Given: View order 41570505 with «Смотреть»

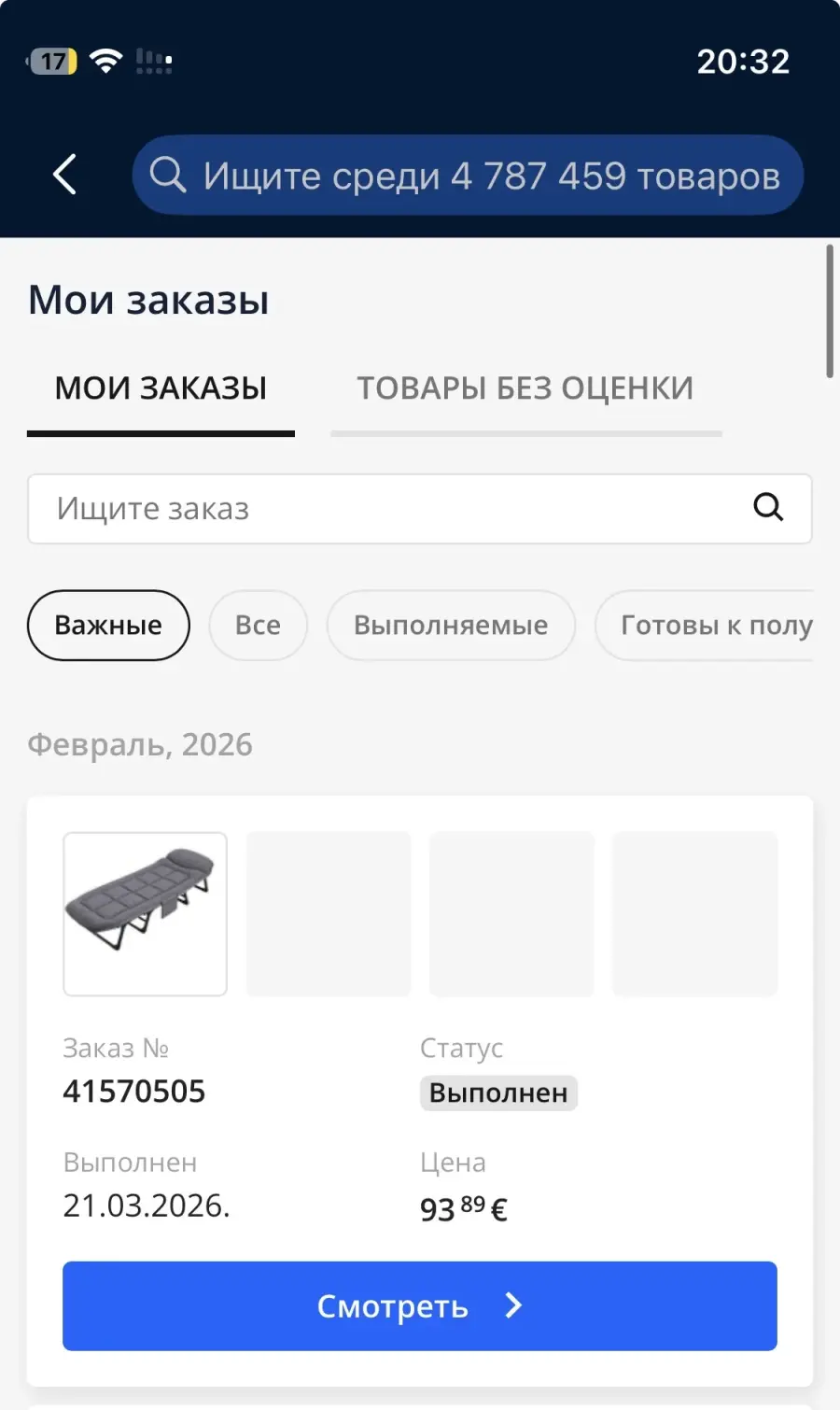Looking at the screenshot, I should pos(420,1305).
